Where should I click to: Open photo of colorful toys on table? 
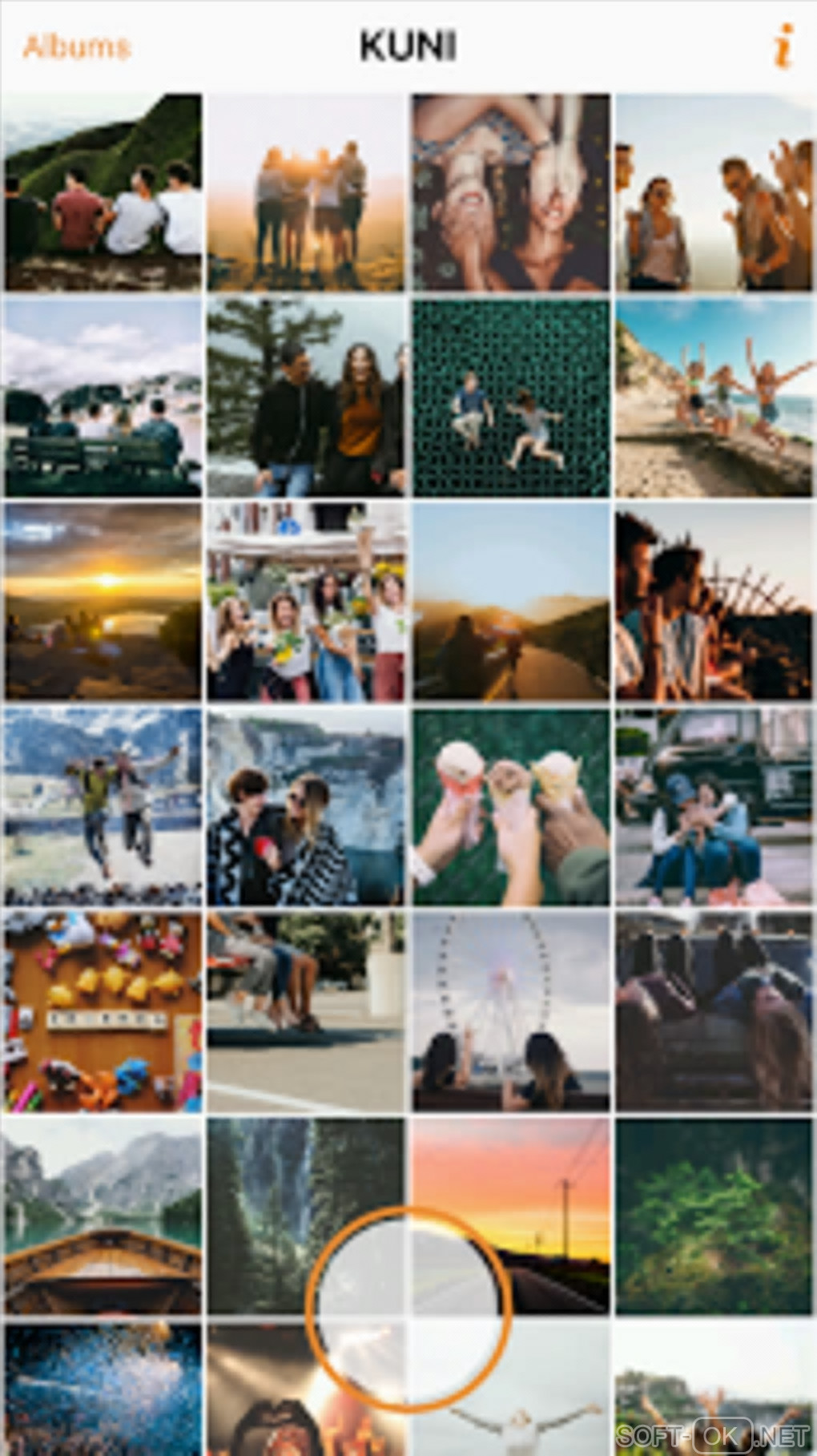pyautogui.click(x=103, y=1011)
